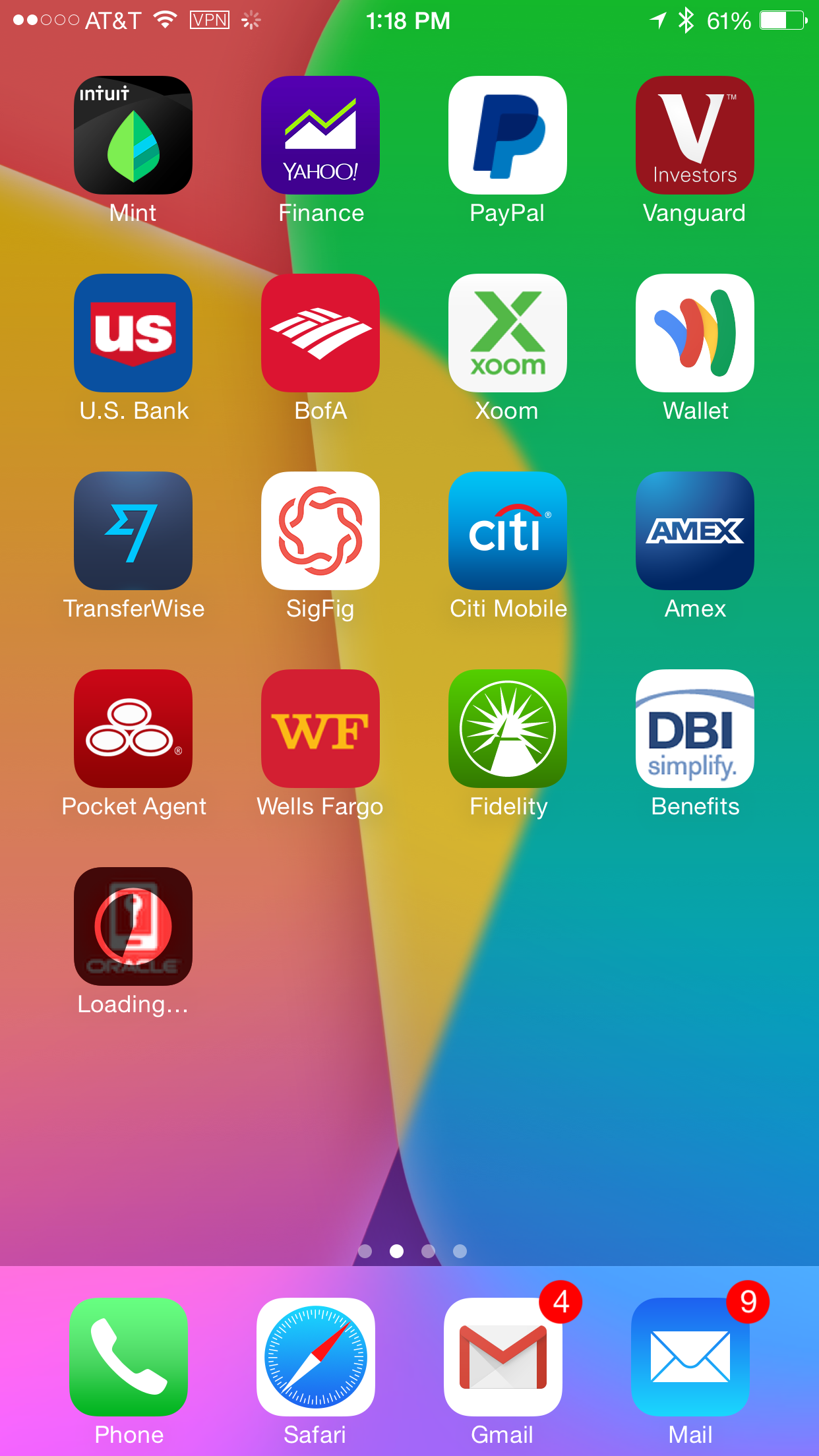Open Fidelity investments
This screenshot has width=819, height=1456.
click(507, 729)
